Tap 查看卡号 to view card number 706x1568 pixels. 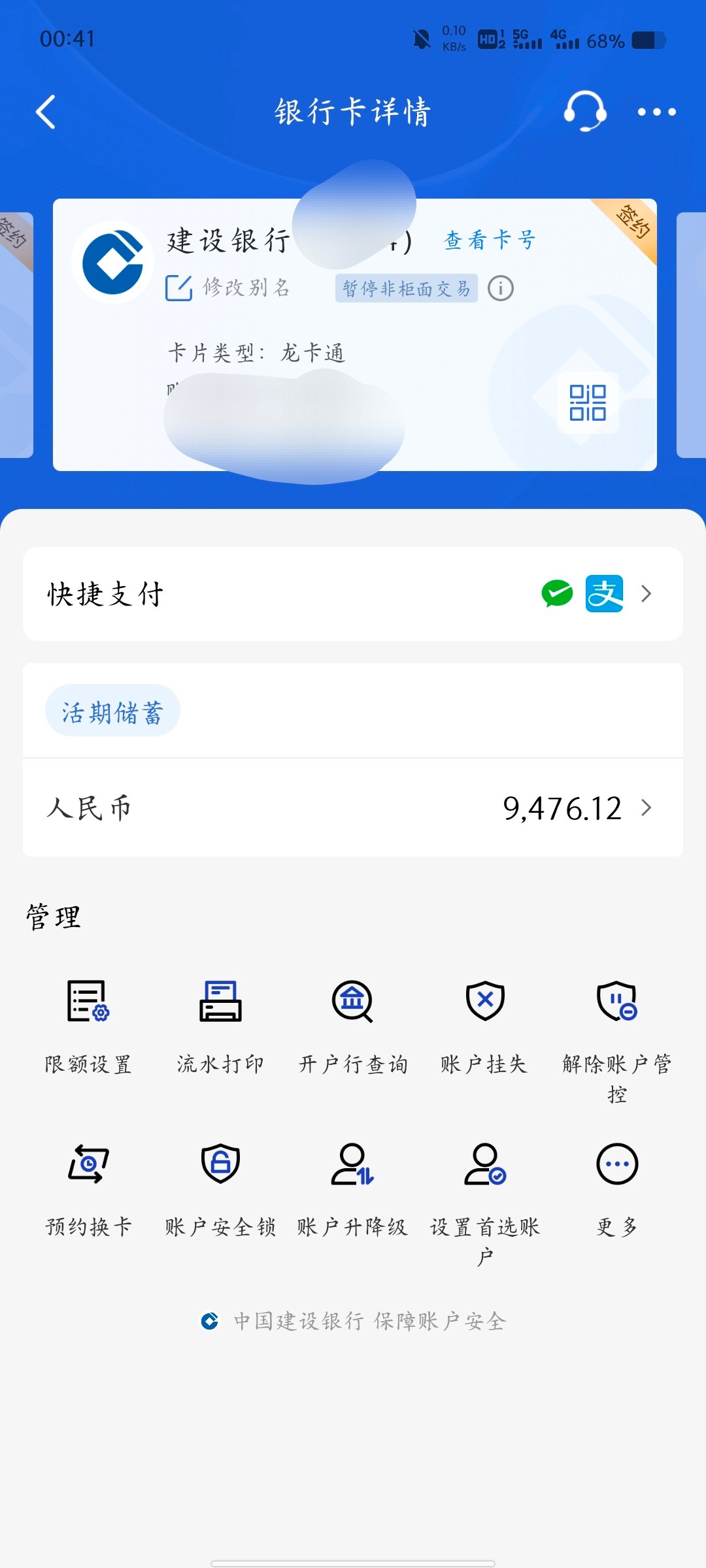click(490, 240)
